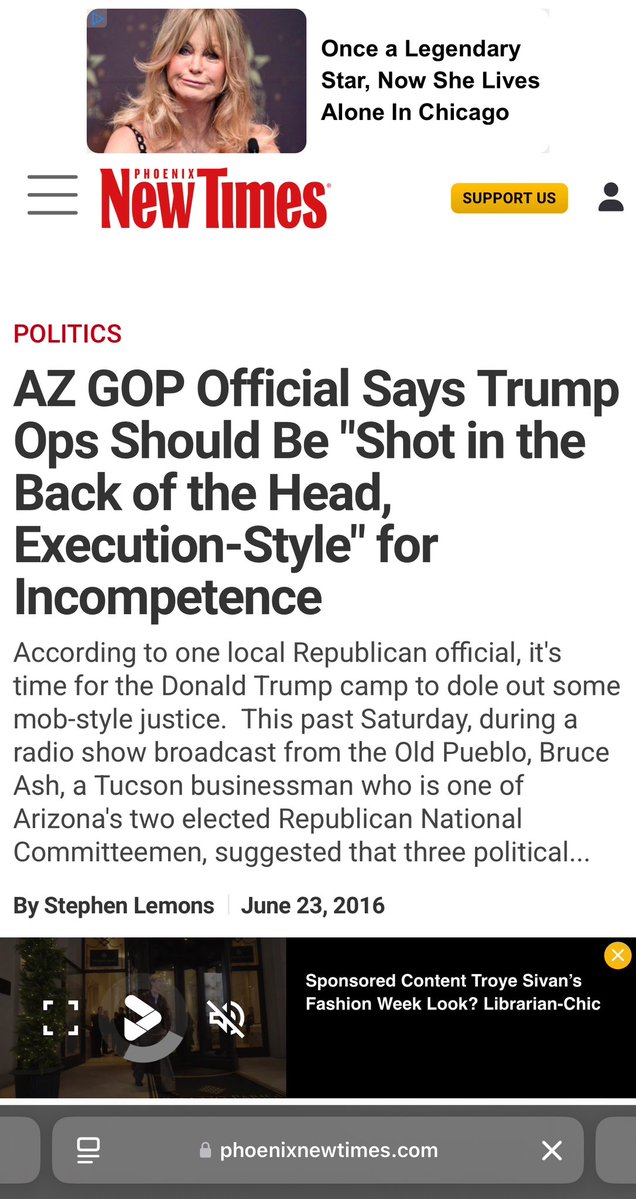636x1199 pixels.
Task: Stop loading the page with X
Action: [551, 1151]
